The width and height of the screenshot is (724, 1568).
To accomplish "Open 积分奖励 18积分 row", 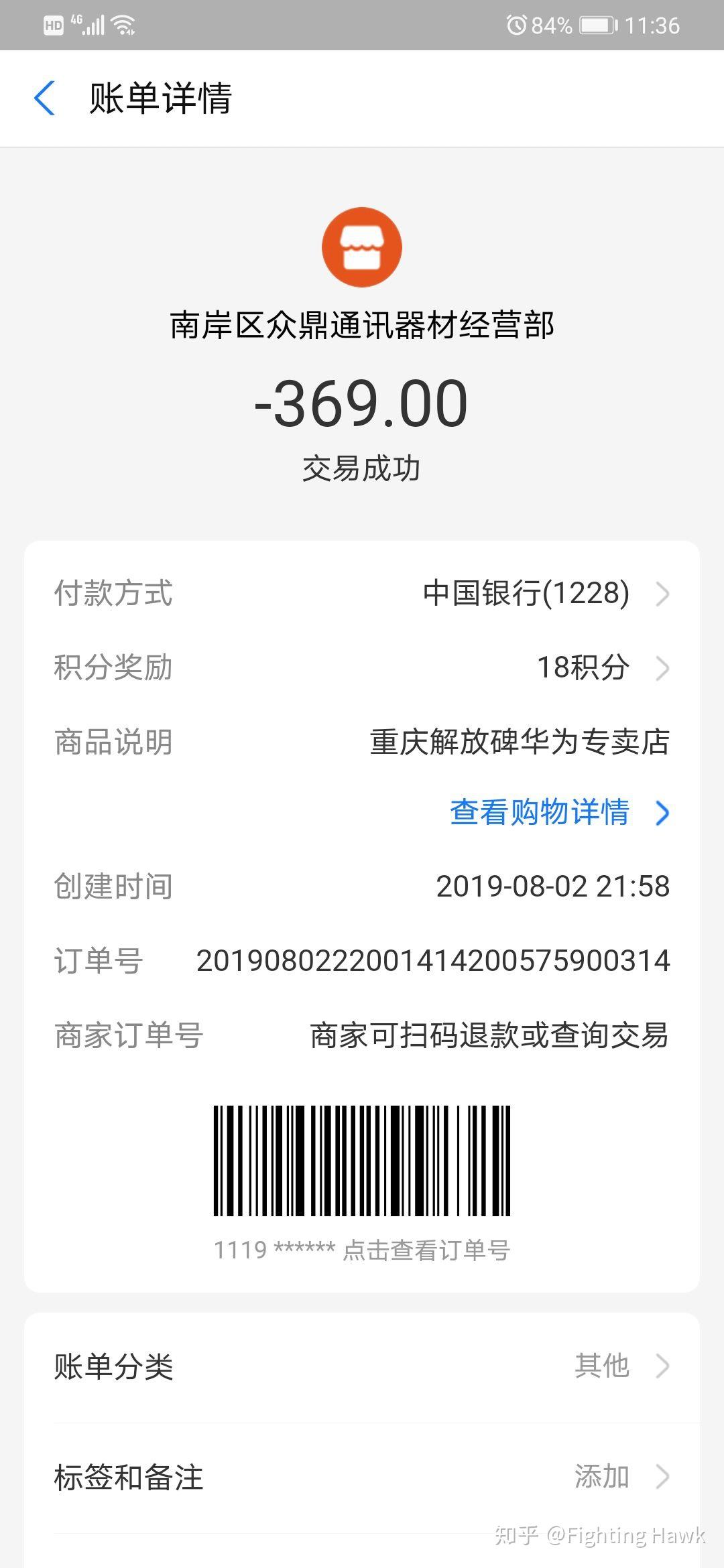I will 362,668.
